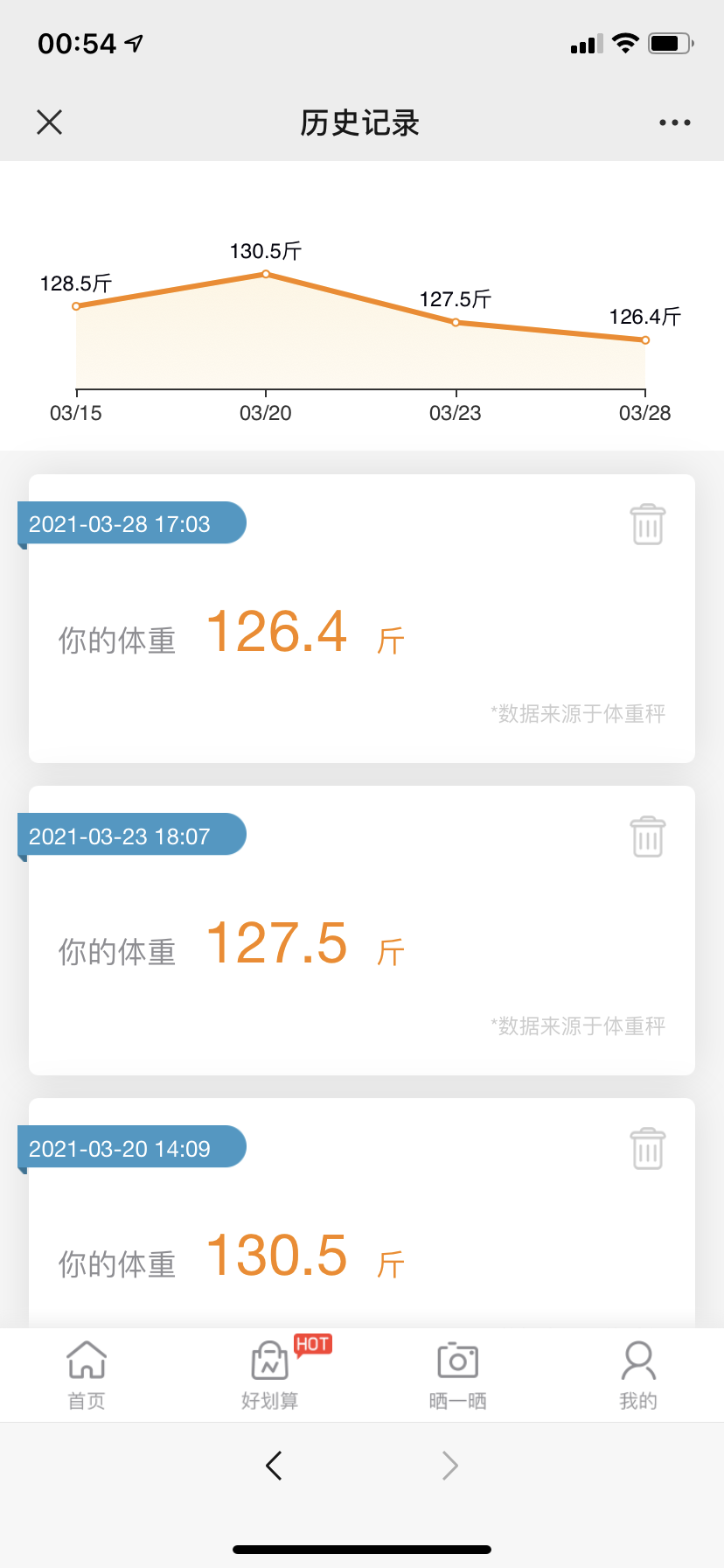Tap the browser back arrow
Viewport: 724px width, 1568px height.
274,1466
